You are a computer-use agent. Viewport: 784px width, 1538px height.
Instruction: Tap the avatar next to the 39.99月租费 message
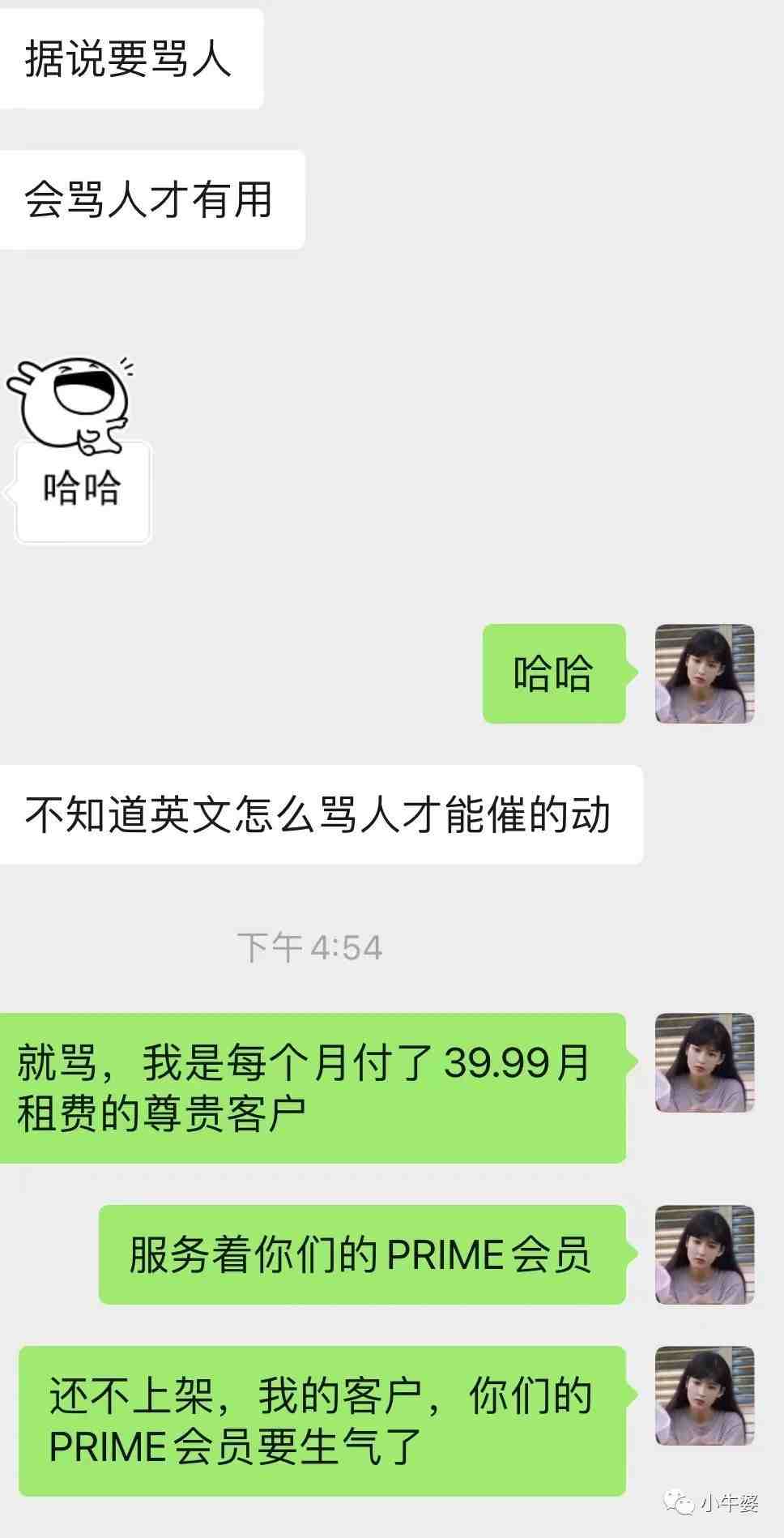coord(705,1062)
